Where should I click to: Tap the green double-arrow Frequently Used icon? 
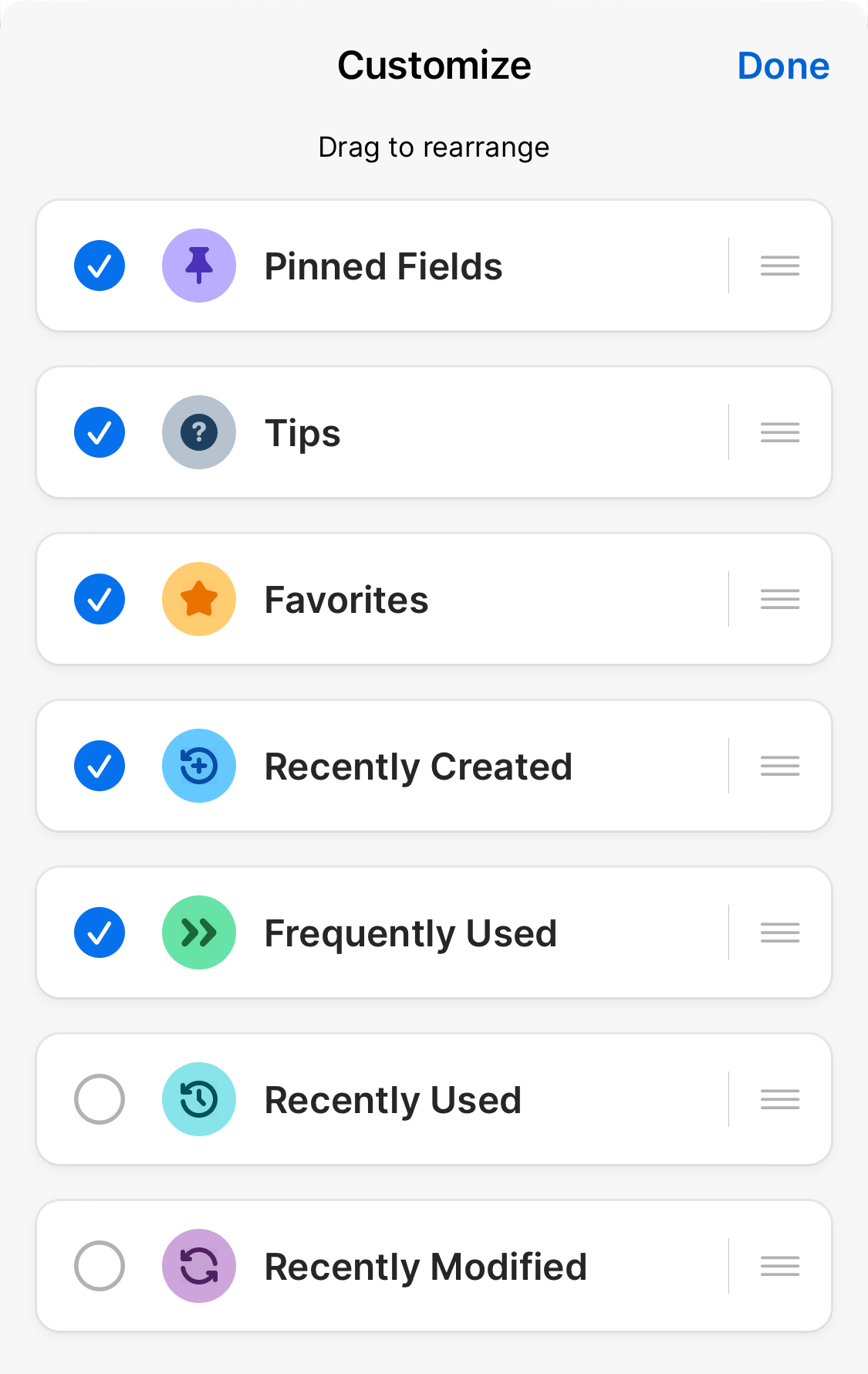pyautogui.click(x=198, y=932)
